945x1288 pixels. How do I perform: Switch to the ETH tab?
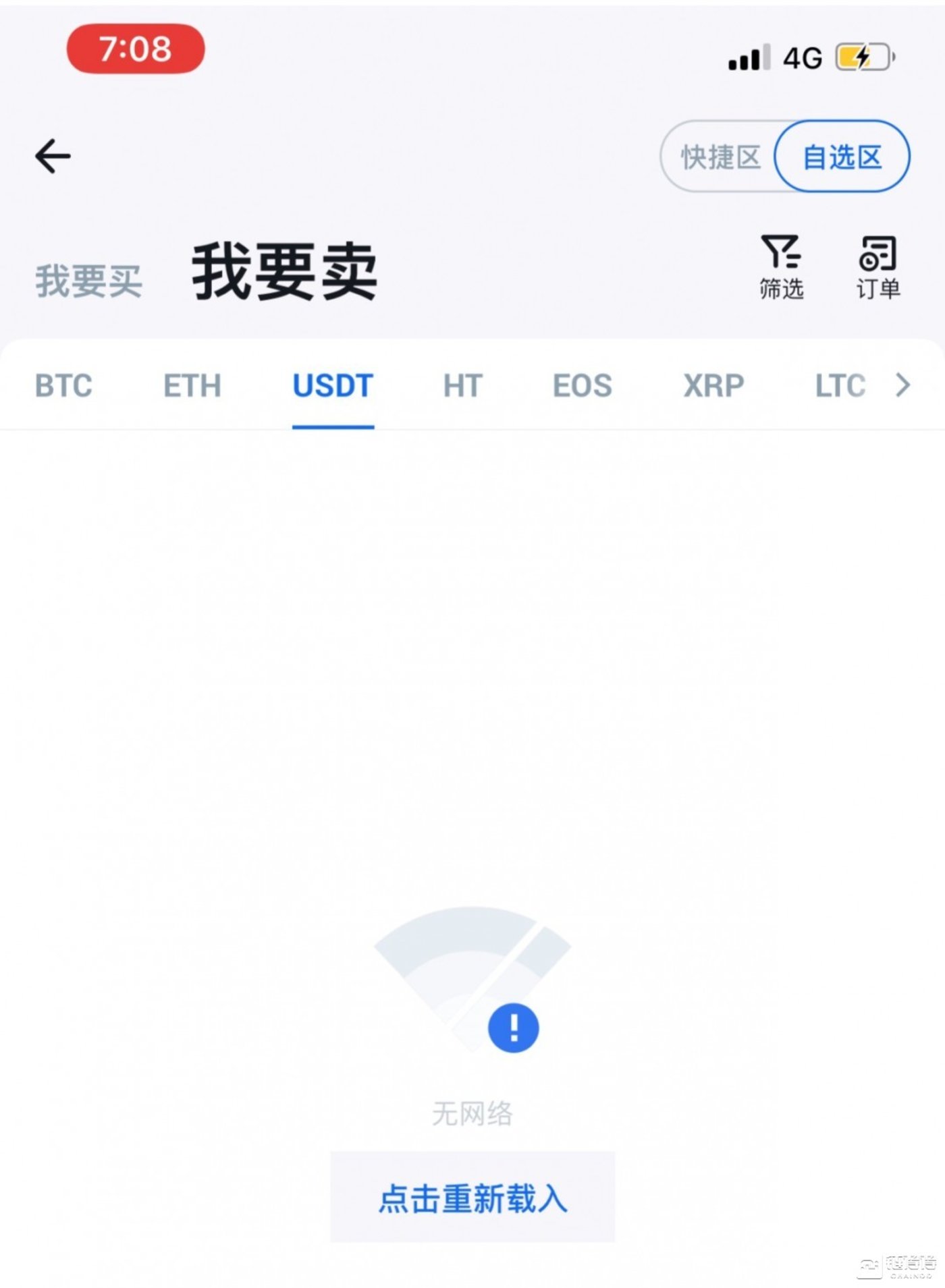(x=192, y=386)
